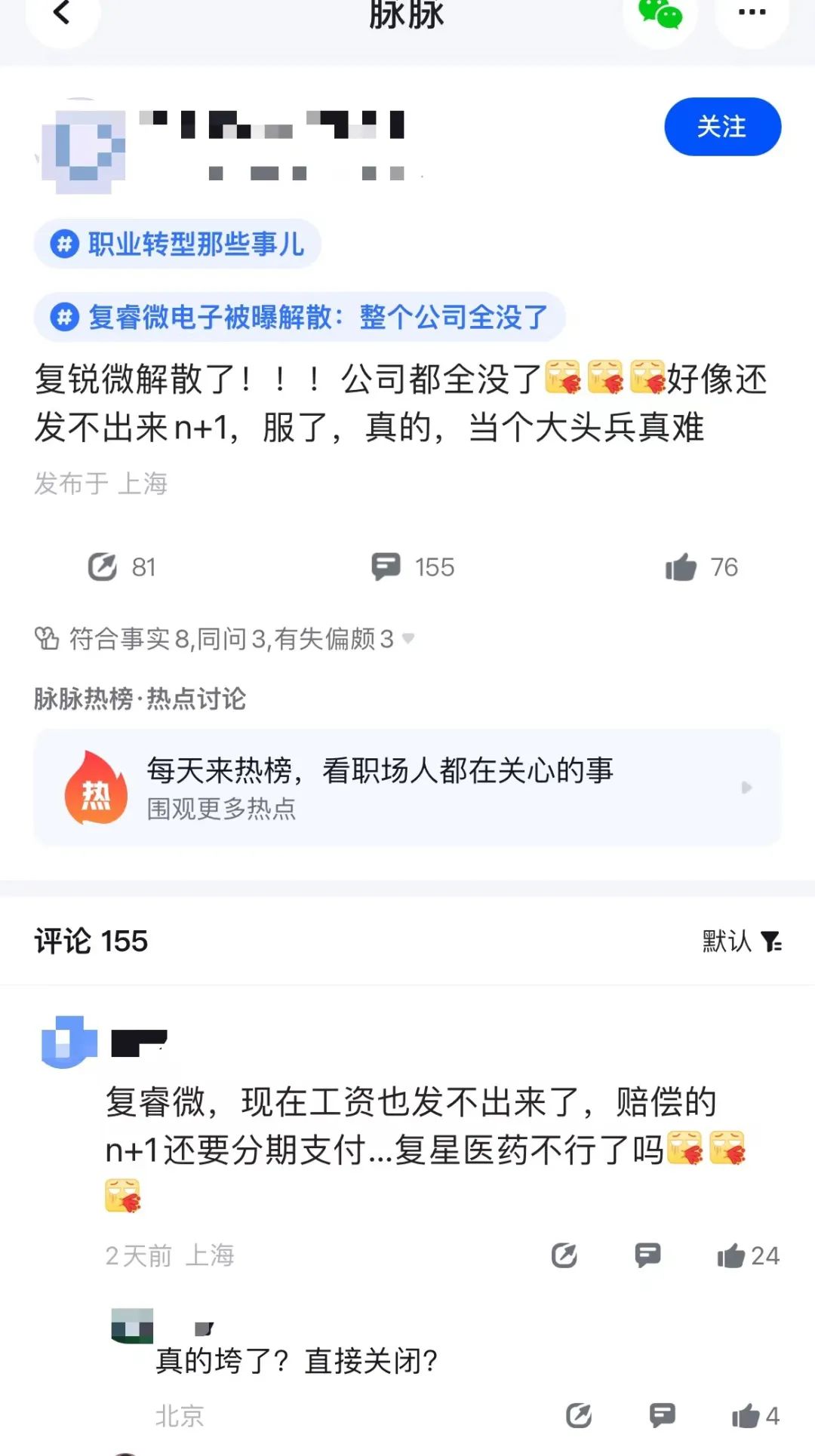Open the post author's profile avatar
Image resolution: width=815 pixels, height=1456 pixels.
click(x=81, y=147)
